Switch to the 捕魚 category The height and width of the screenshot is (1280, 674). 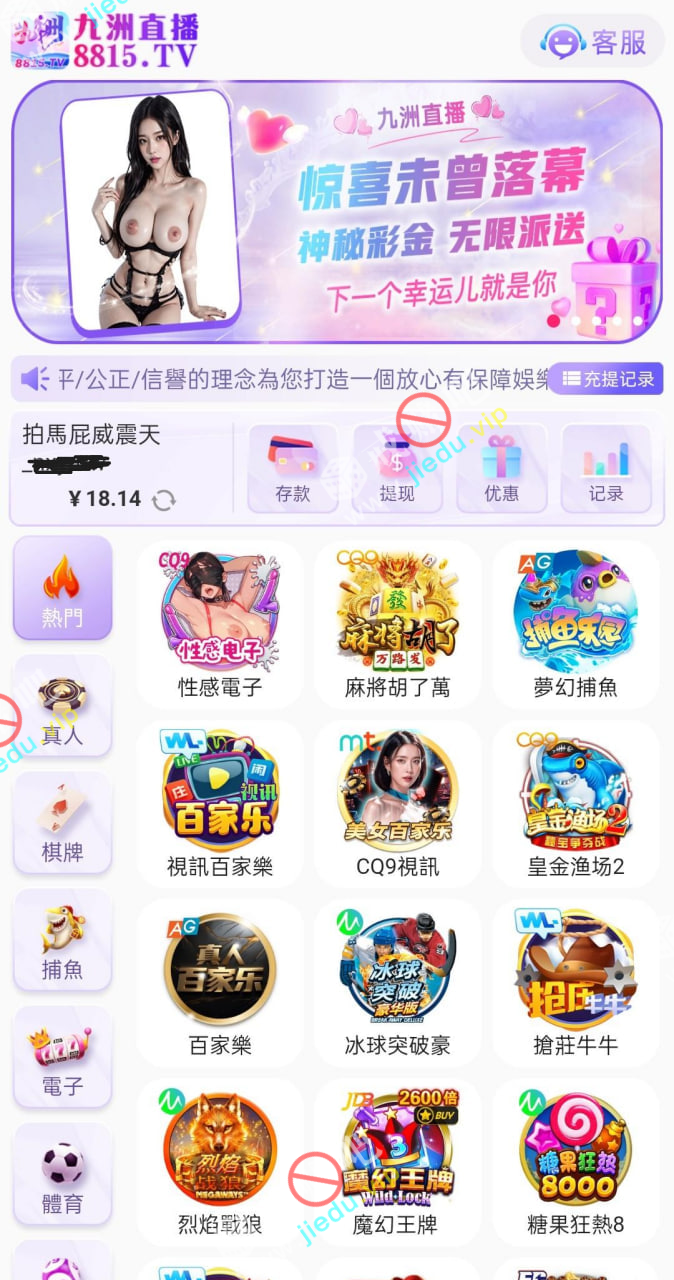(62, 940)
